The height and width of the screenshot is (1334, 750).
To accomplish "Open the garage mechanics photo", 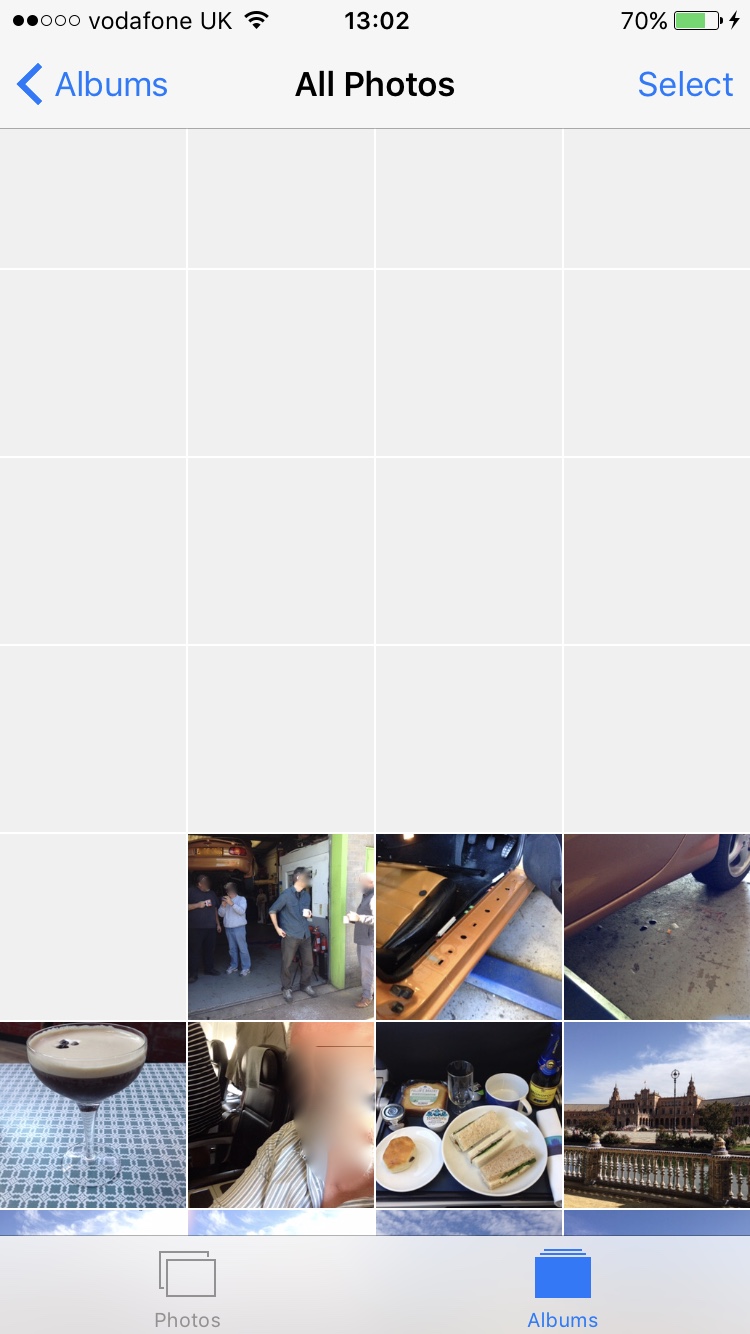I will [280, 927].
